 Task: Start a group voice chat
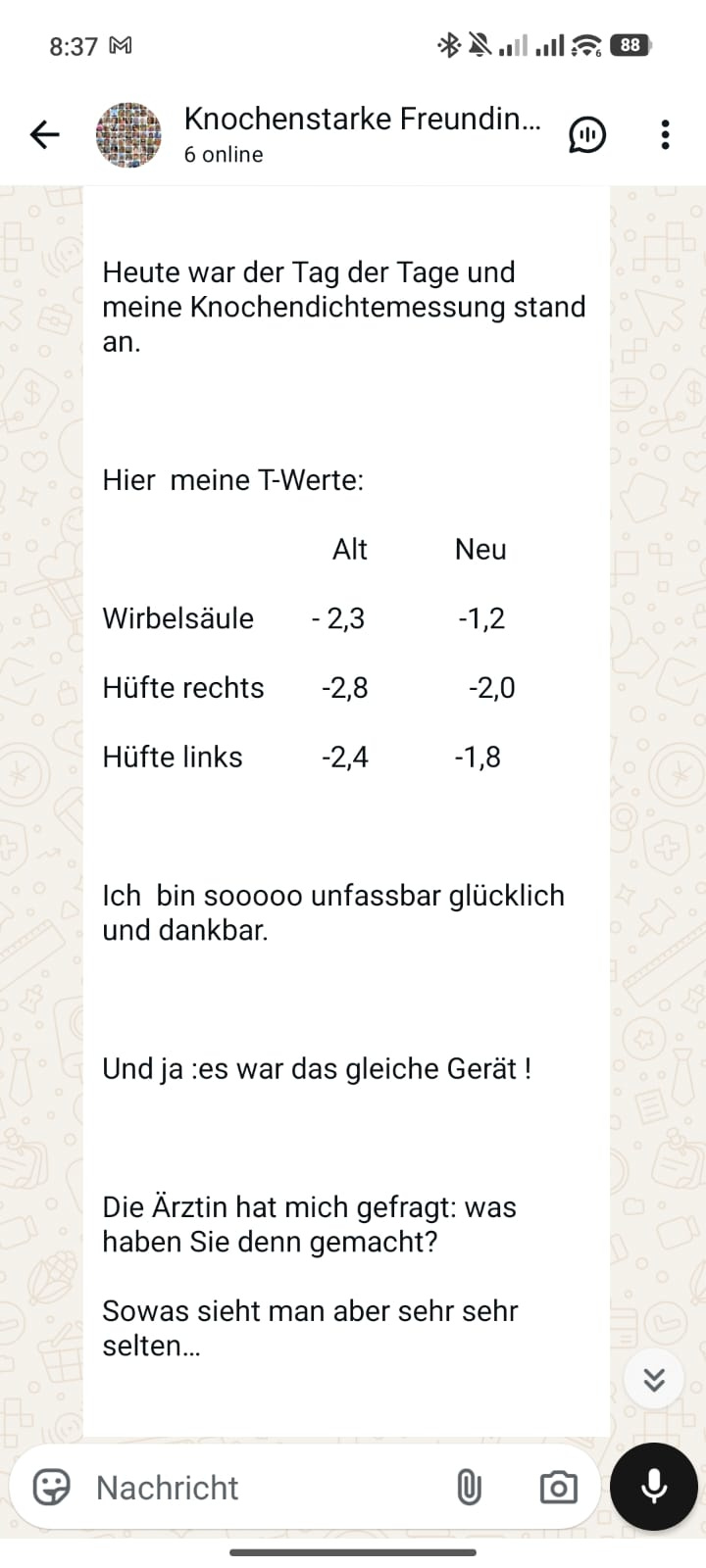coord(587,134)
